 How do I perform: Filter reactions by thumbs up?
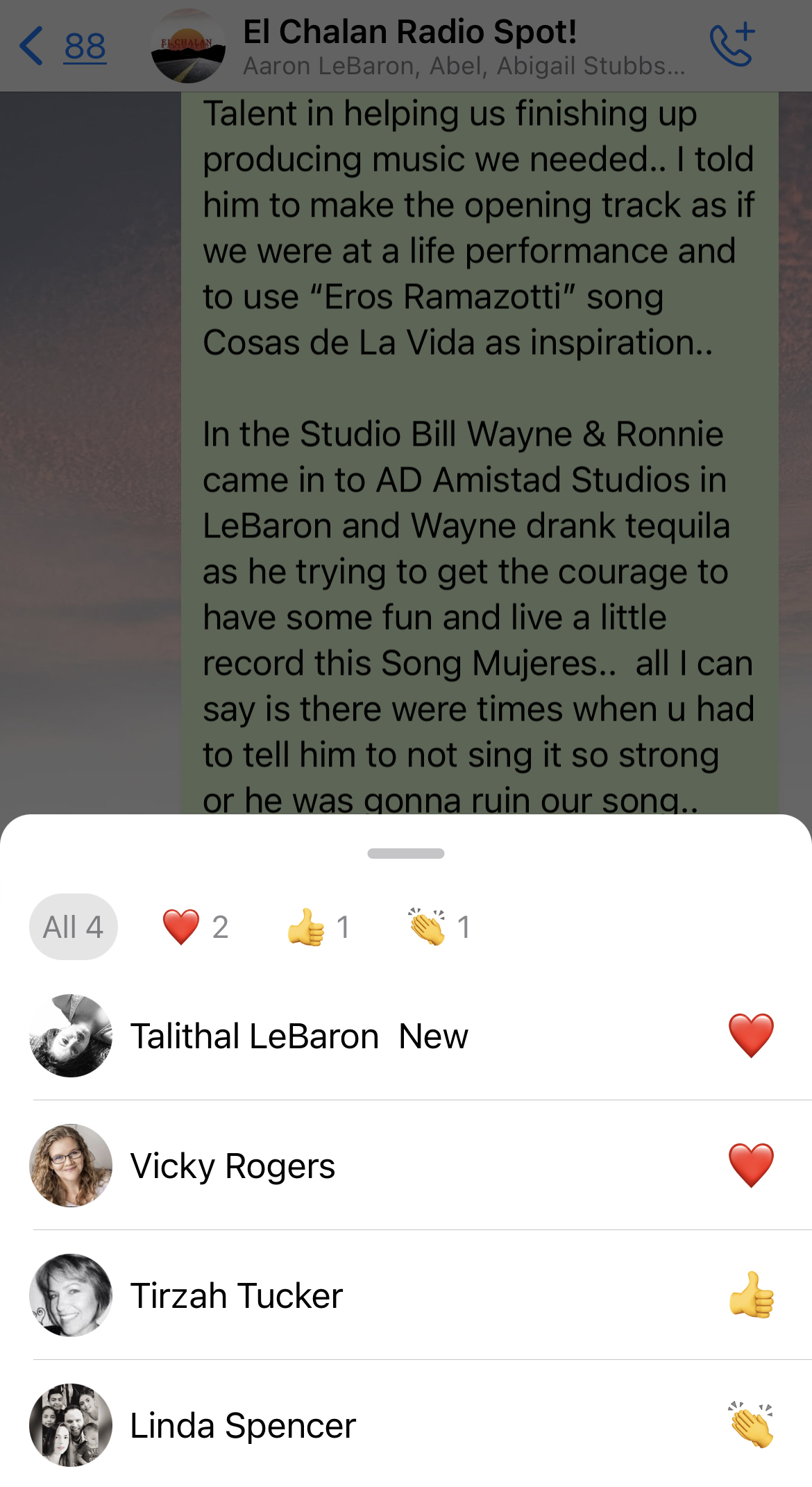pos(319,927)
